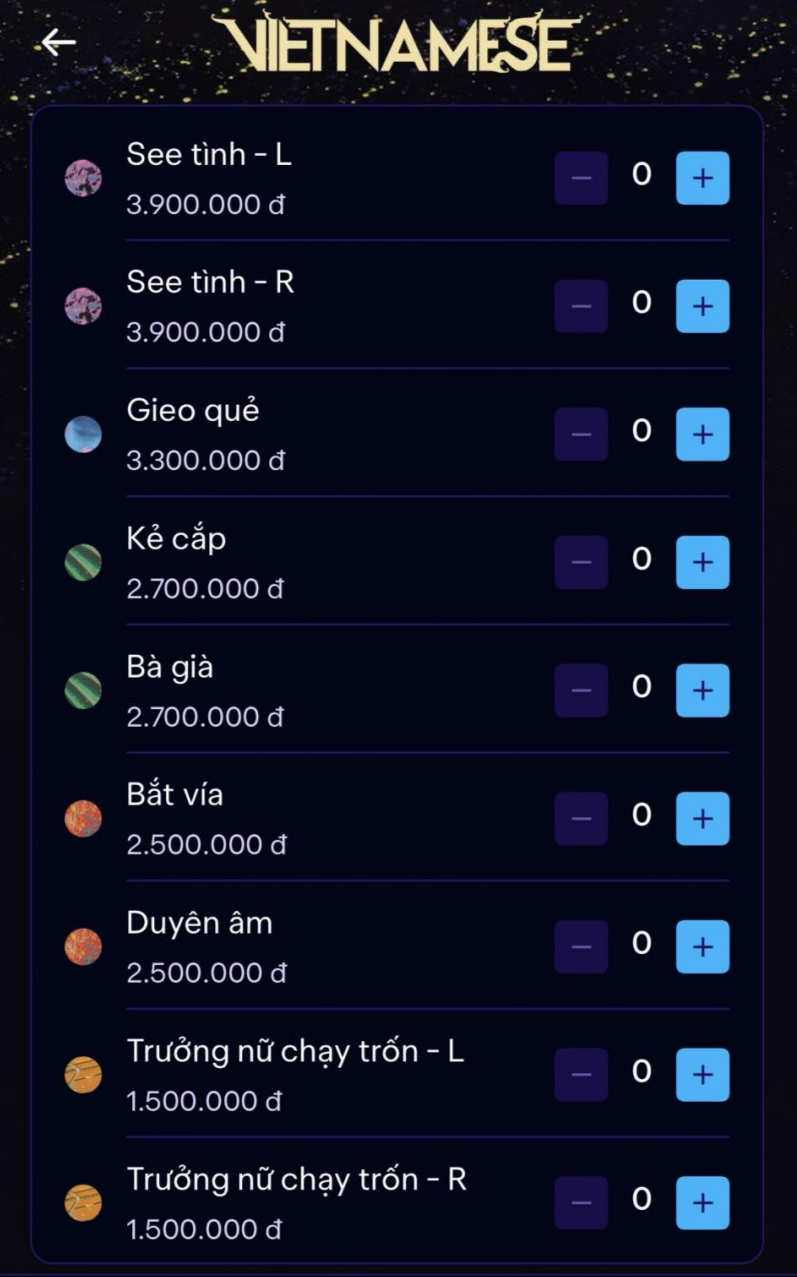Increase Trưởng nữ chạy trốn - R quantity
The height and width of the screenshot is (1277, 797).
click(x=702, y=1202)
